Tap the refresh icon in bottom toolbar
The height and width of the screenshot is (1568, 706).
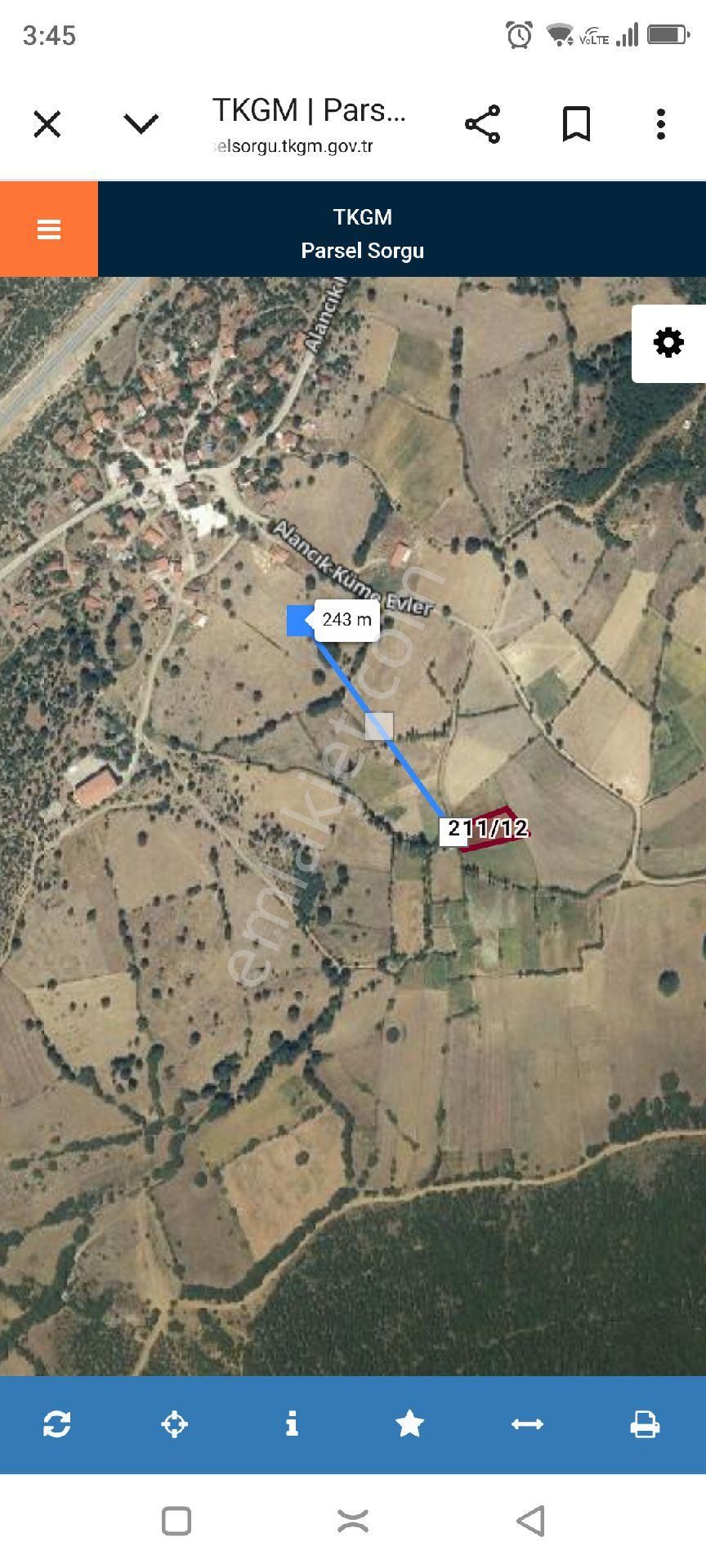(x=57, y=1424)
